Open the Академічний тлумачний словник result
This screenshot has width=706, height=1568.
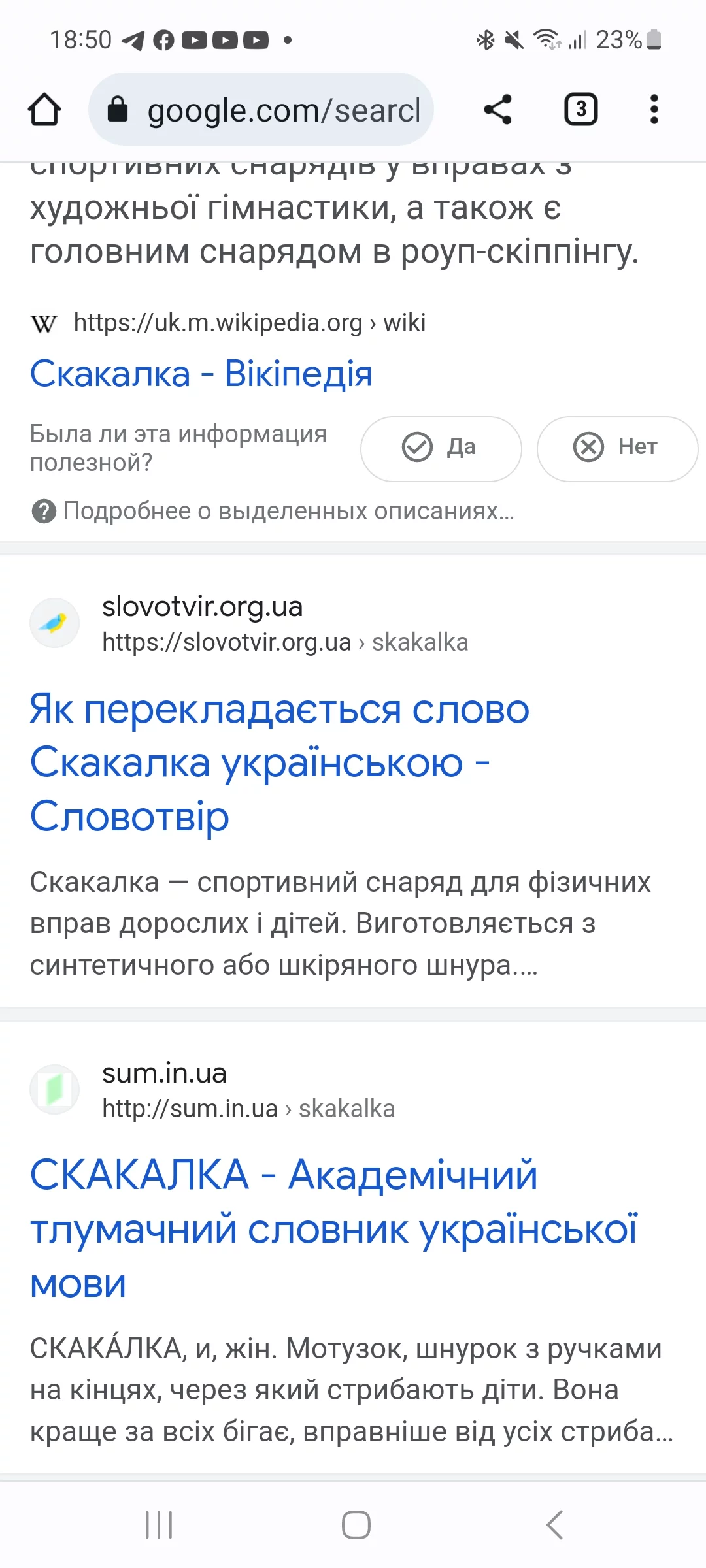333,1228
